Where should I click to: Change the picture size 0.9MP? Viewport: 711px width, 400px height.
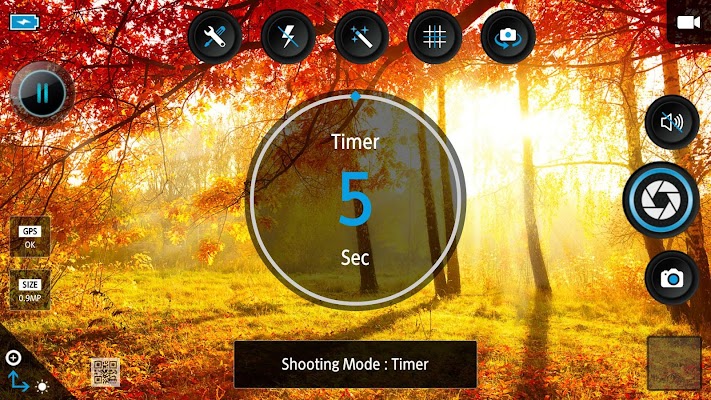point(30,291)
